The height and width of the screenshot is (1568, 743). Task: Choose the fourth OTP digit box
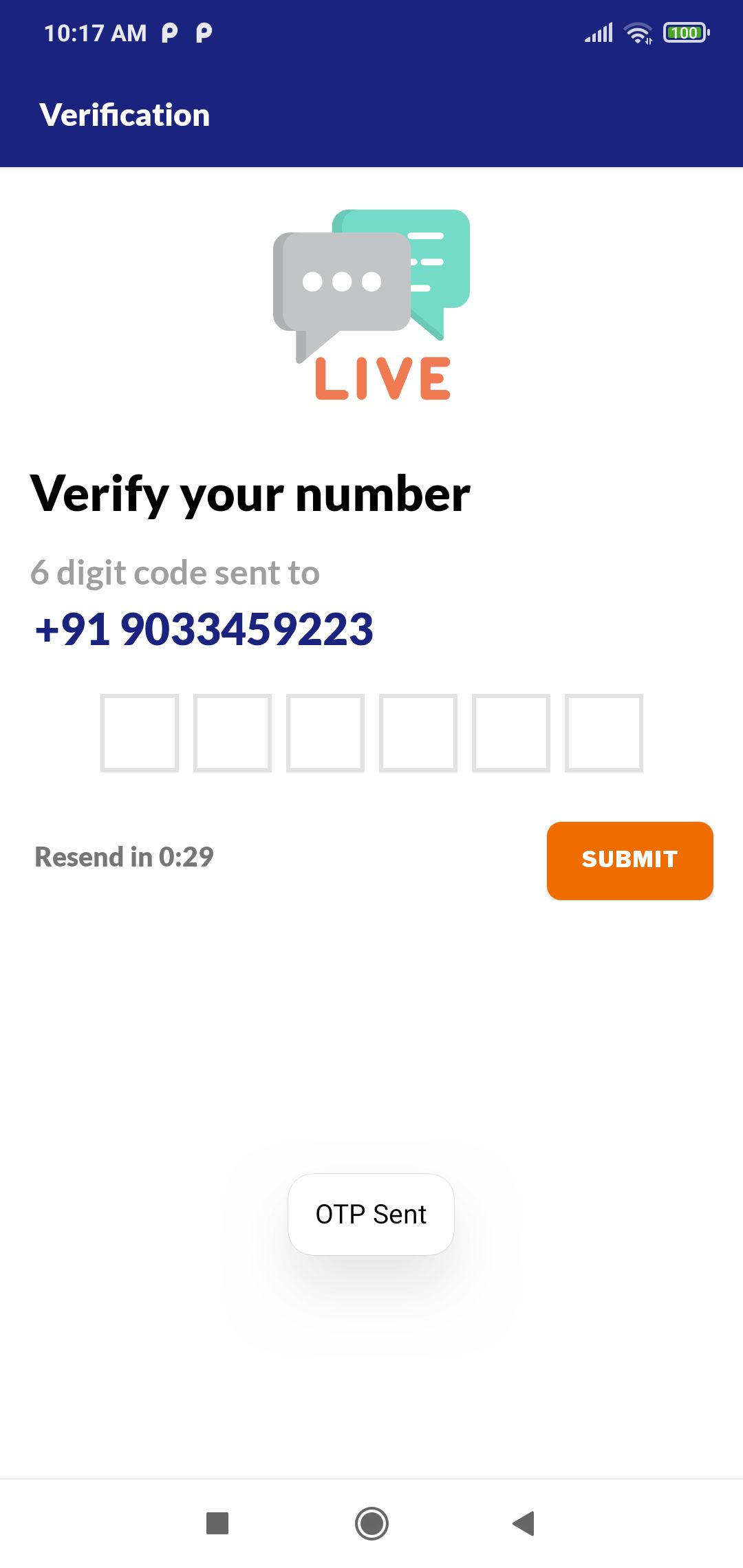point(418,733)
